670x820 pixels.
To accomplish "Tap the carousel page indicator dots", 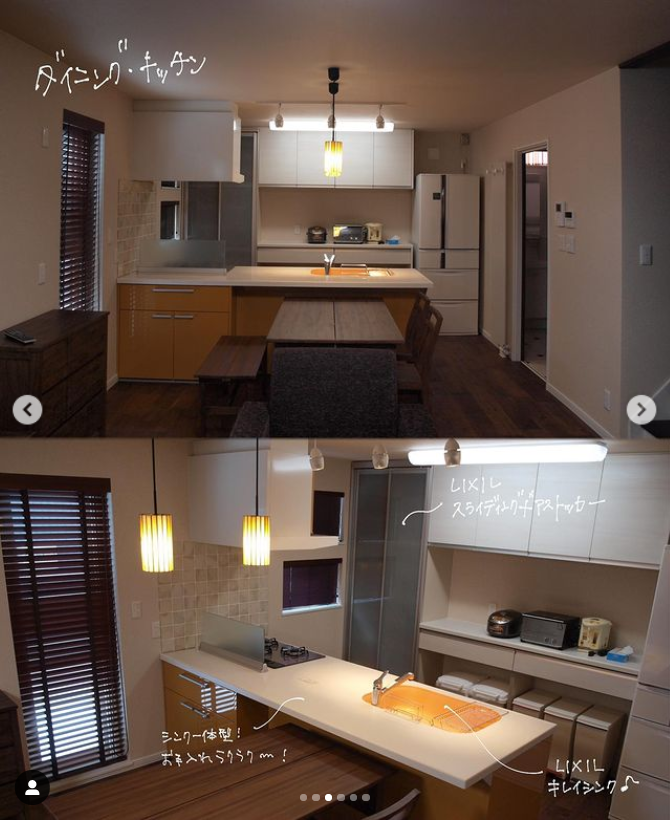I will click(335, 797).
